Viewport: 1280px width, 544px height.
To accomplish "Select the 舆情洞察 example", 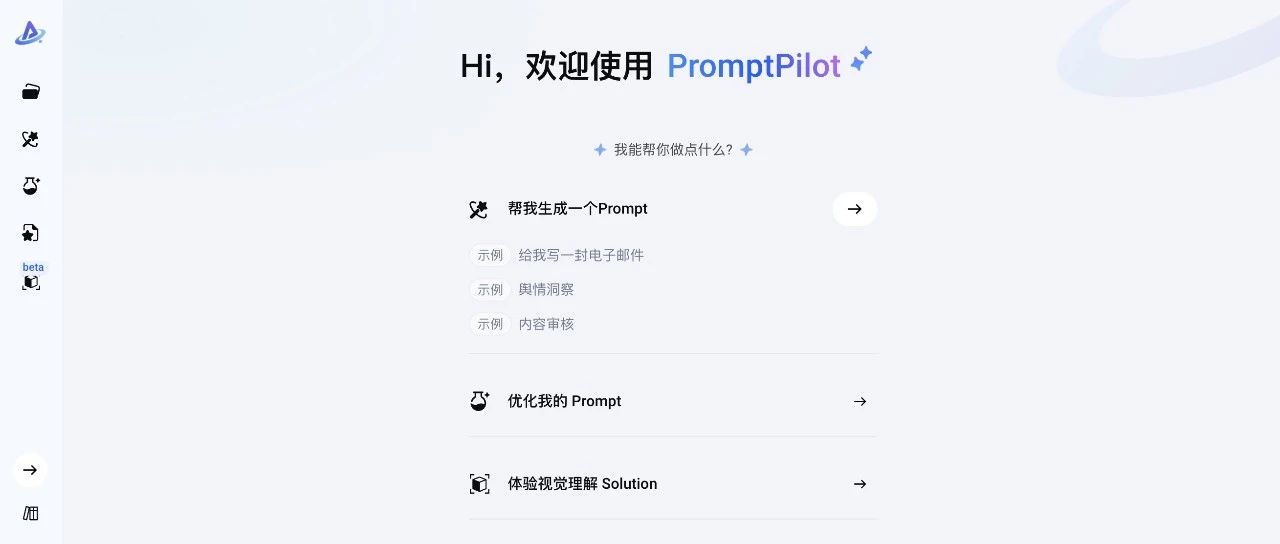I will tap(546, 289).
